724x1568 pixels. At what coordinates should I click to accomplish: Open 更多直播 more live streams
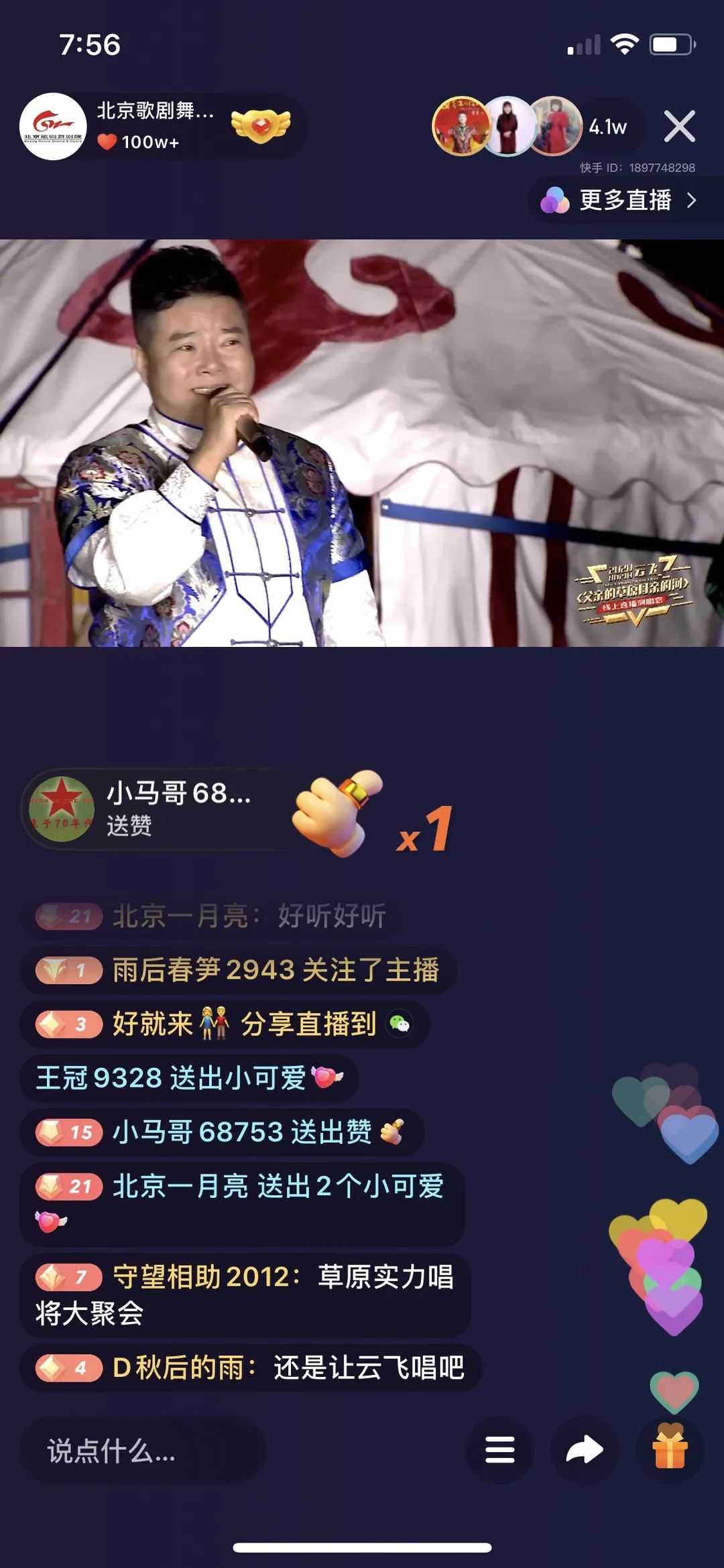(624, 200)
